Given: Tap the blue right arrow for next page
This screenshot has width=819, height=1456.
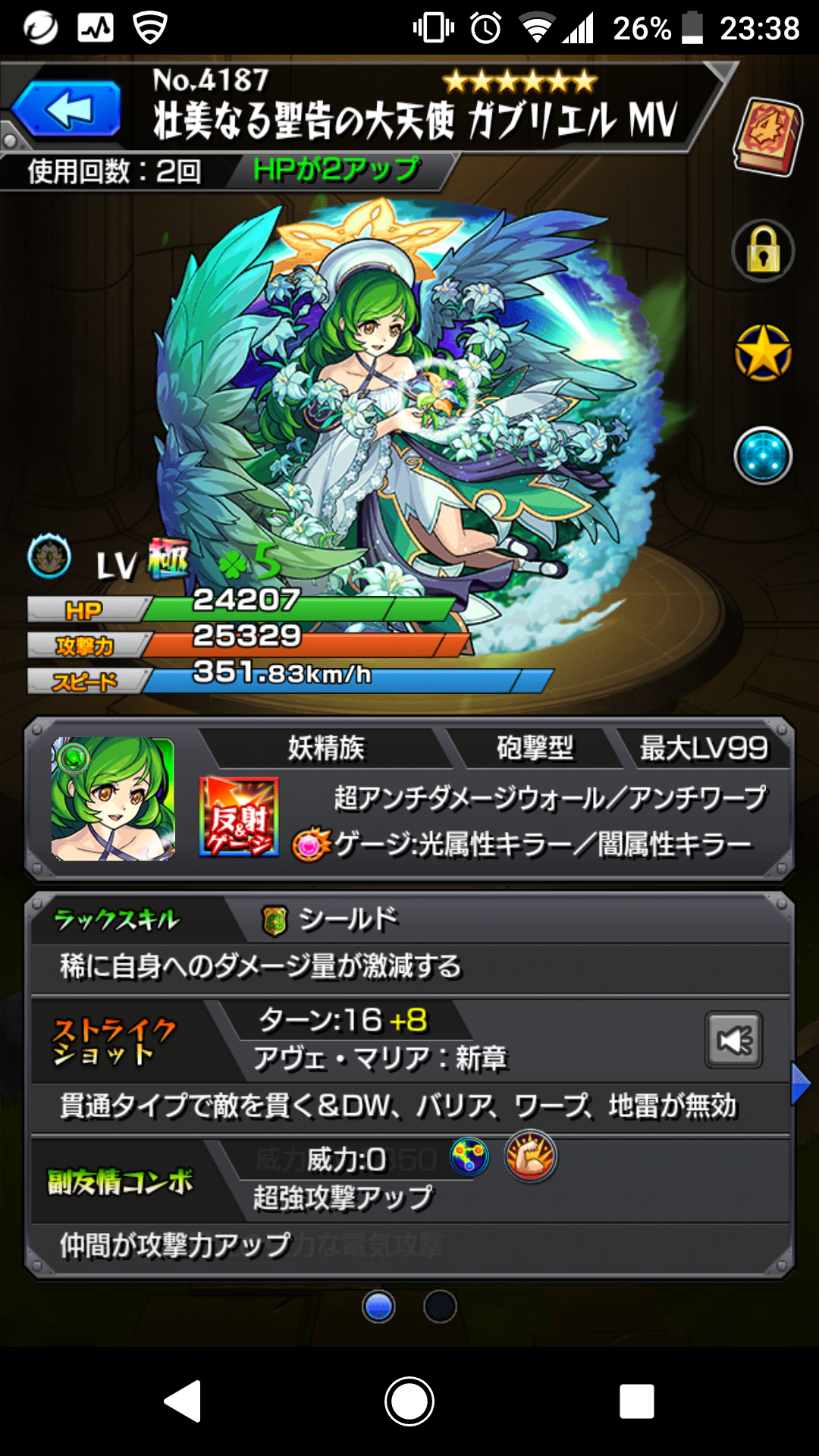Looking at the screenshot, I should click(x=799, y=1083).
